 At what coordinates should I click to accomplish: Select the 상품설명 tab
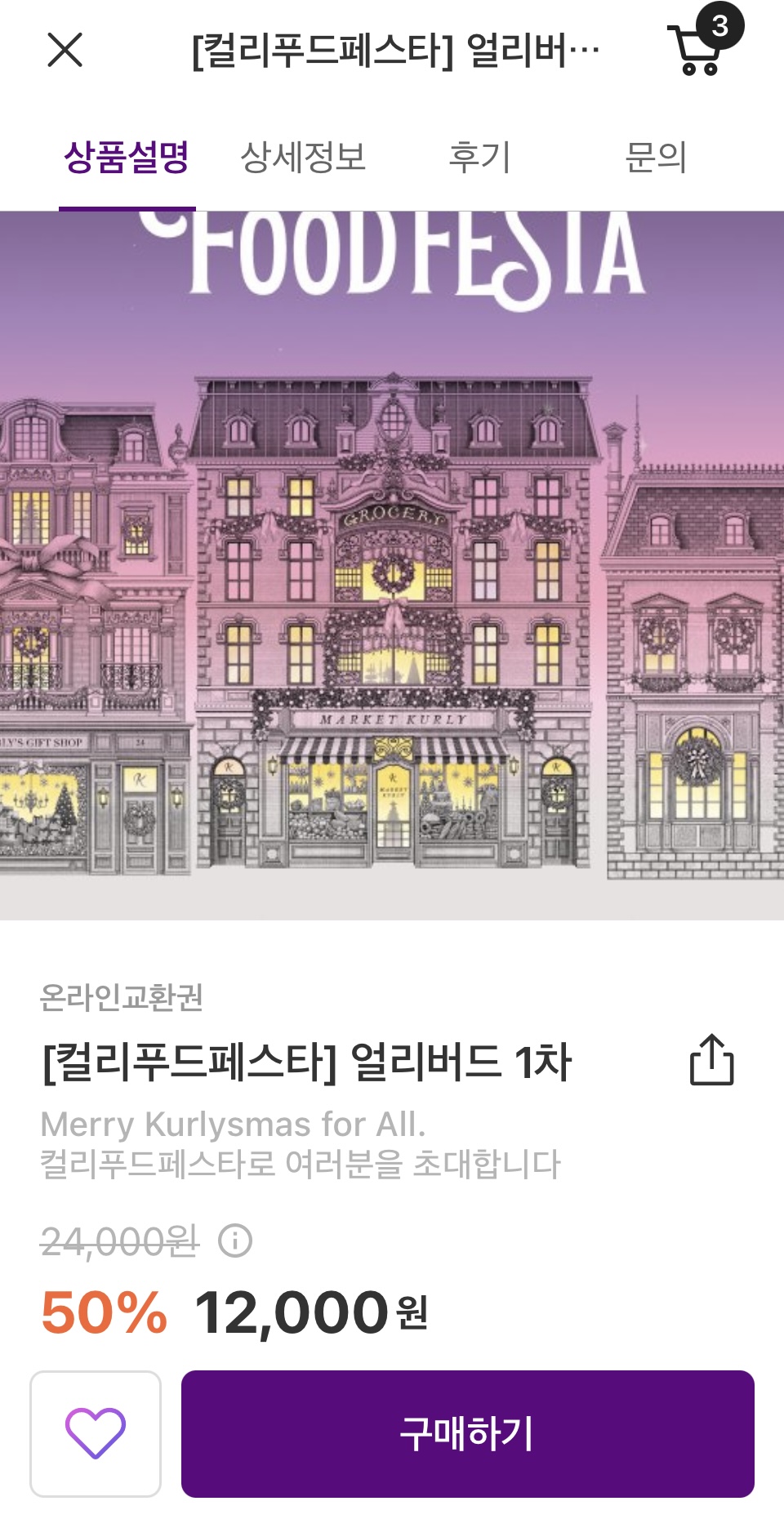127,157
